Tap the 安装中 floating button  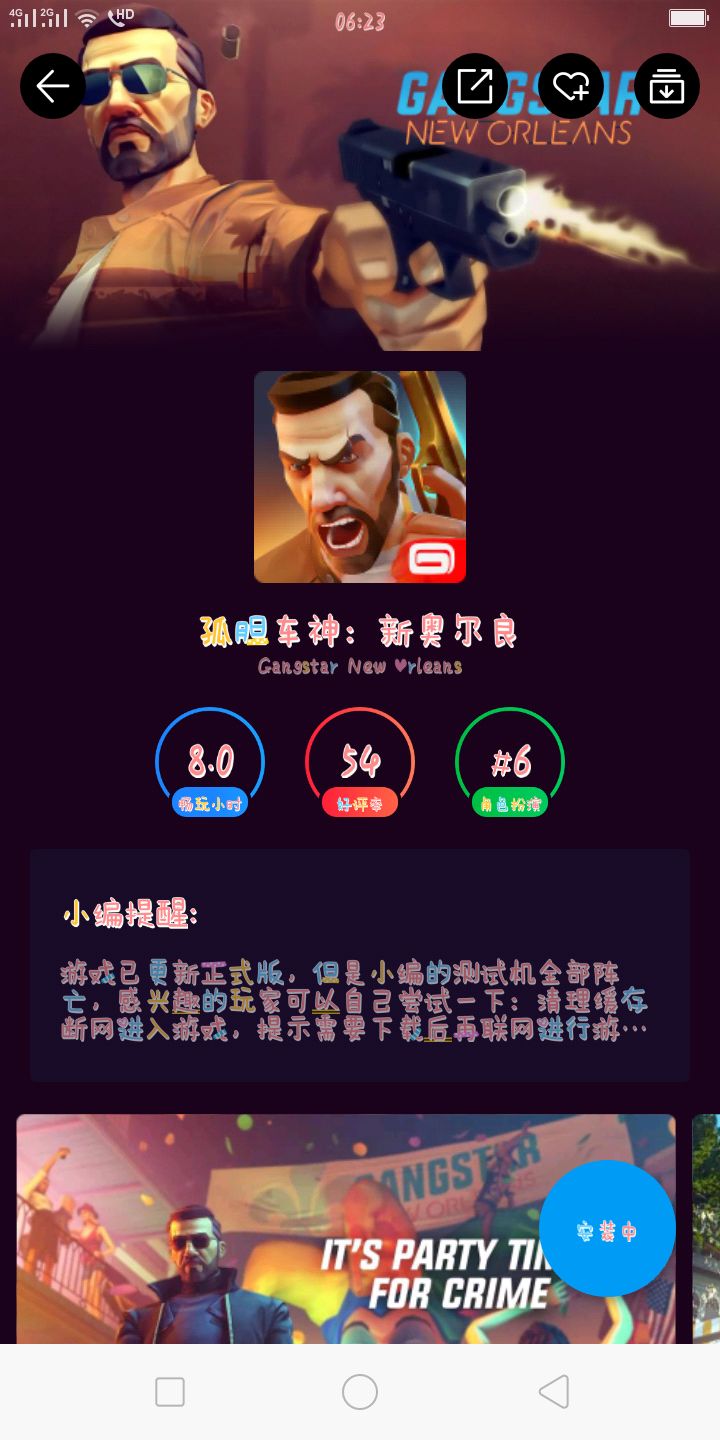coord(607,1230)
